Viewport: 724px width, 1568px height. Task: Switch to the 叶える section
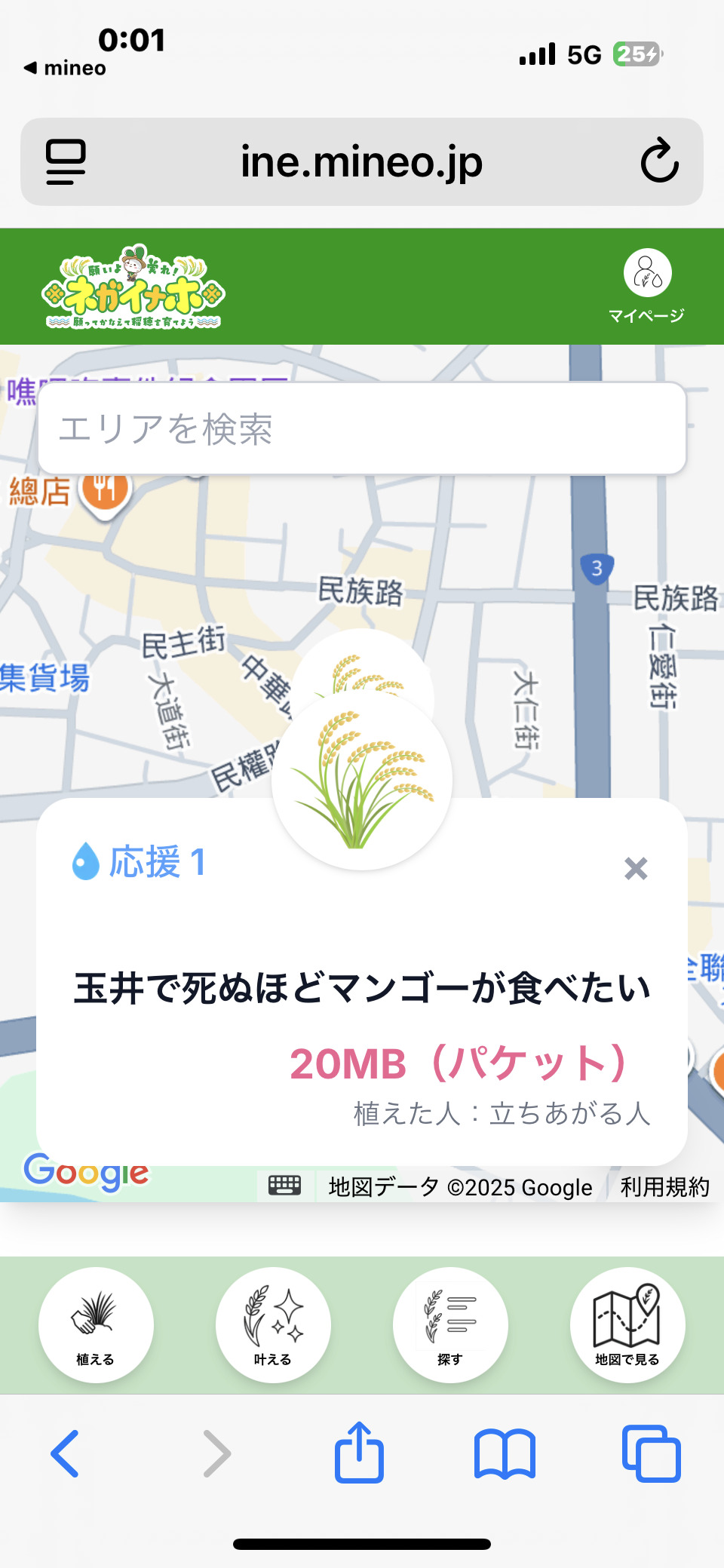pyautogui.click(x=273, y=1324)
